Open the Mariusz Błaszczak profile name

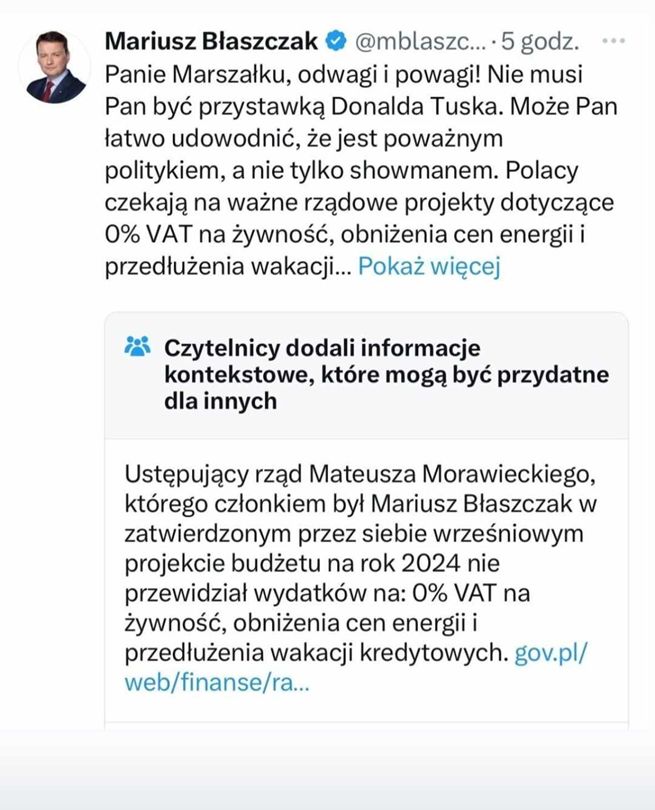(212, 42)
